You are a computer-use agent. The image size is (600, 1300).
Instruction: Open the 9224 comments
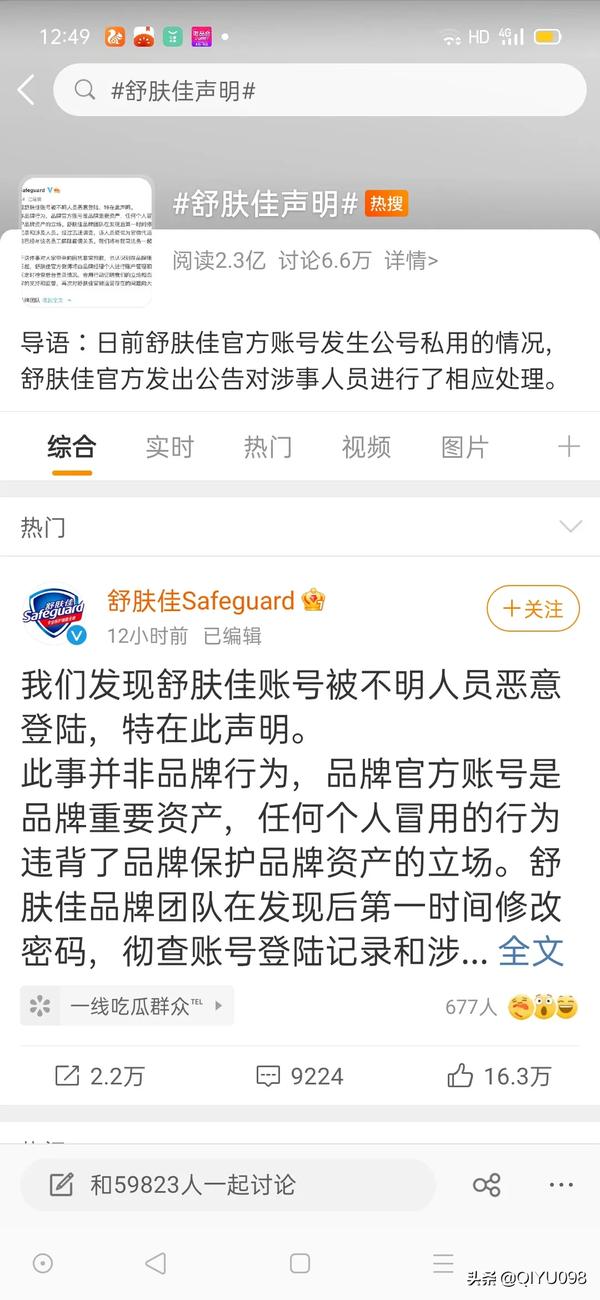pos(300,1076)
